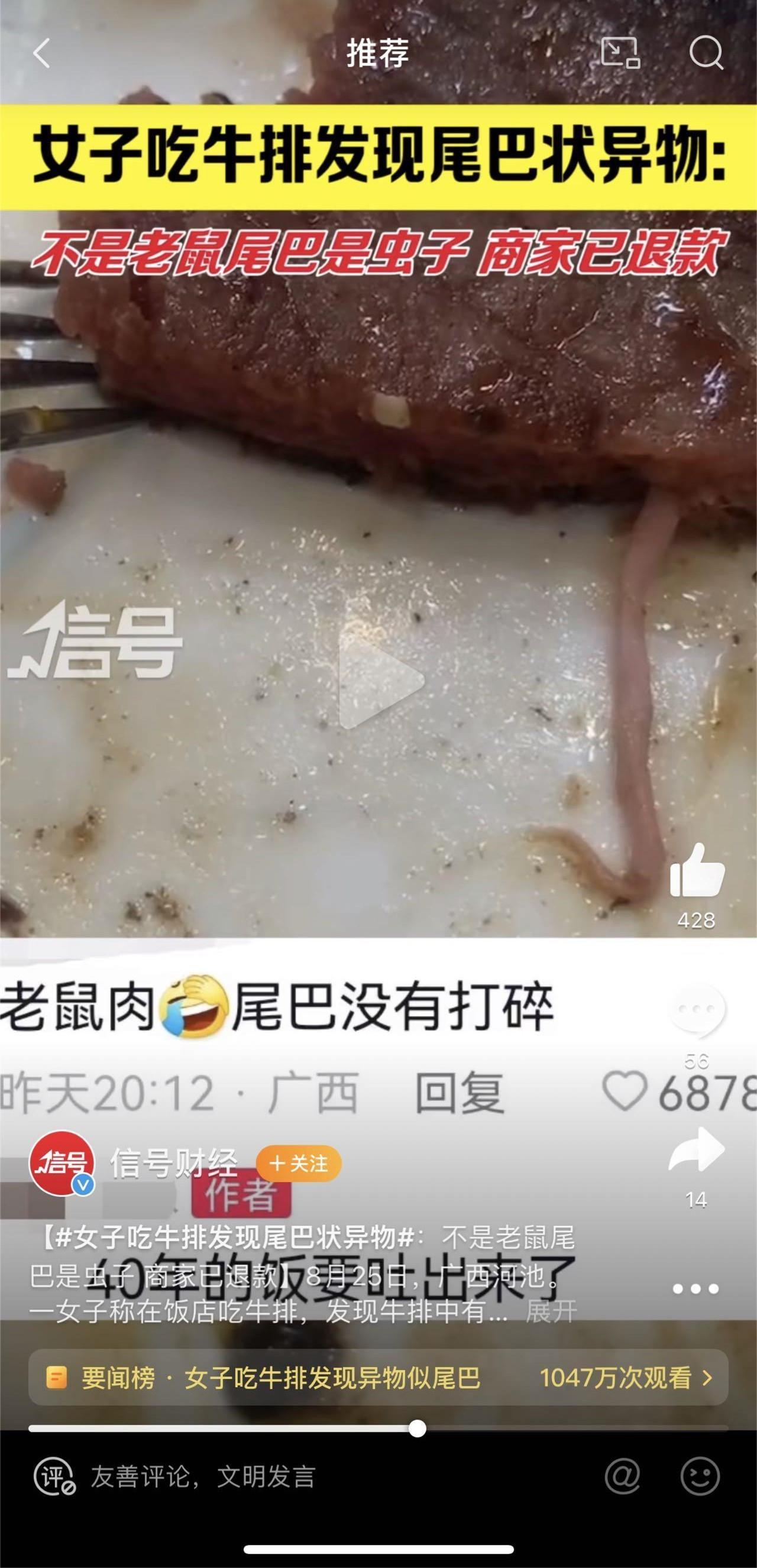Open 信号财经 profile avatar
This screenshot has width=757, height=1568.
[x=62, y=1163]
